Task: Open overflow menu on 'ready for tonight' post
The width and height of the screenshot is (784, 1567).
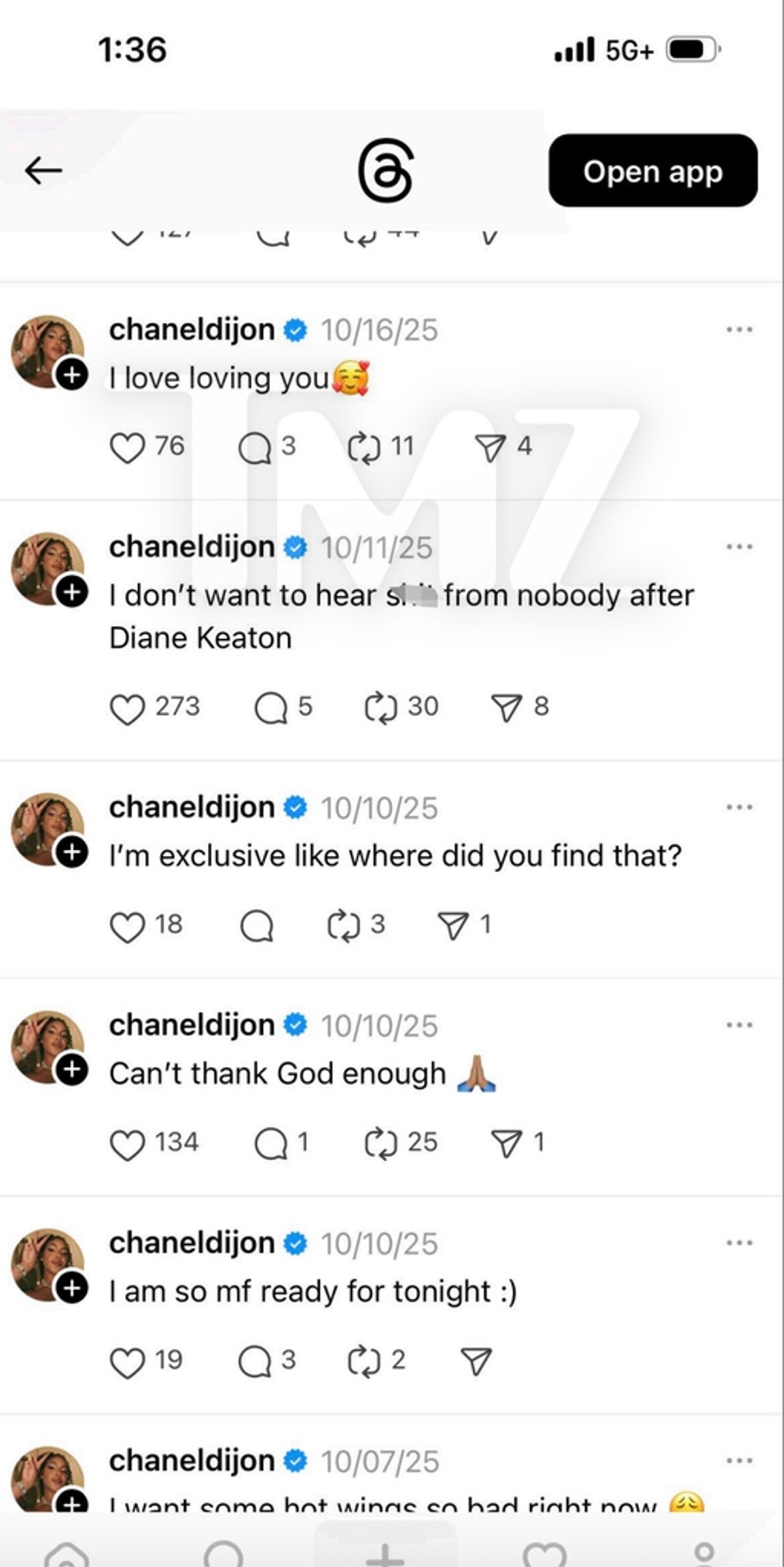Action: click(739, 1243)
